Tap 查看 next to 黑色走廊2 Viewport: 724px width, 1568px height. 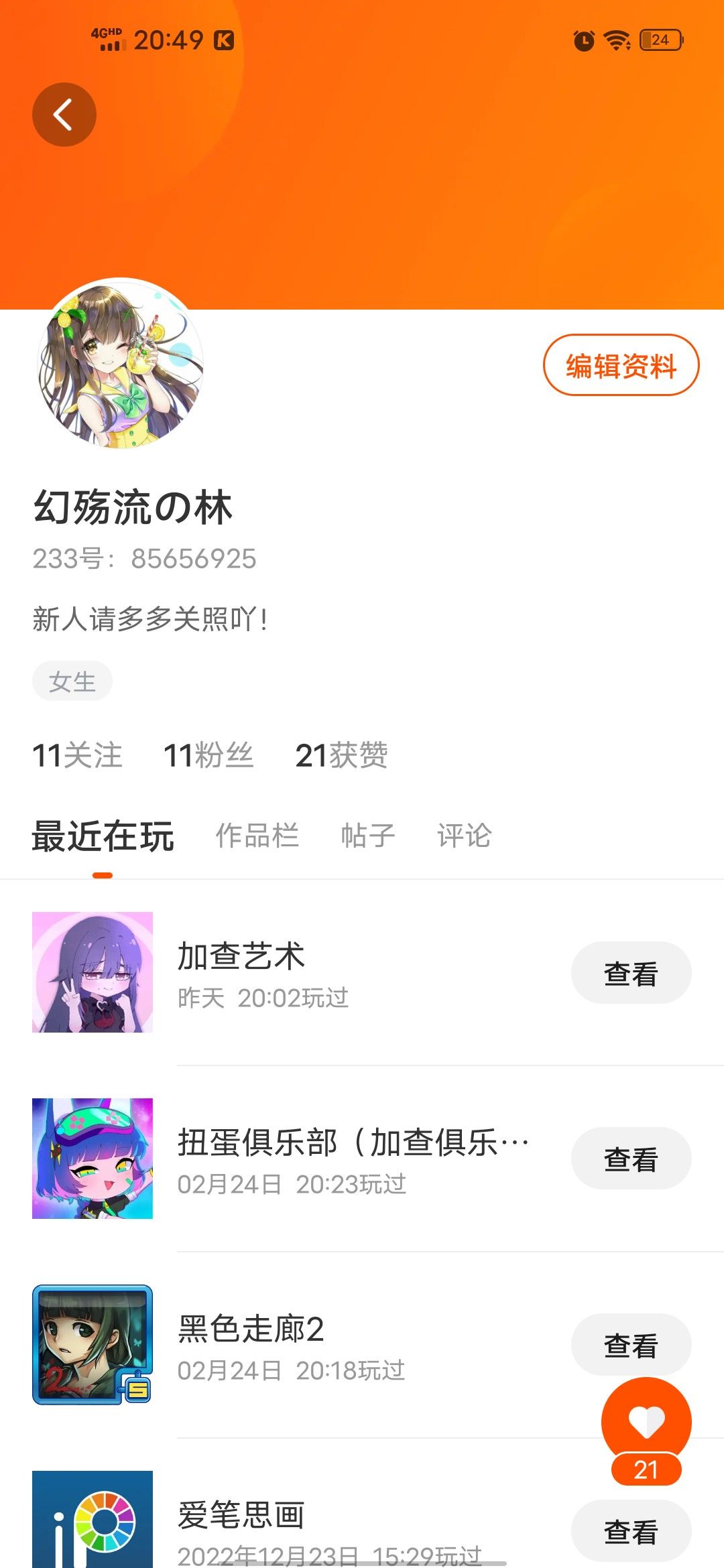coord(631,1345)
